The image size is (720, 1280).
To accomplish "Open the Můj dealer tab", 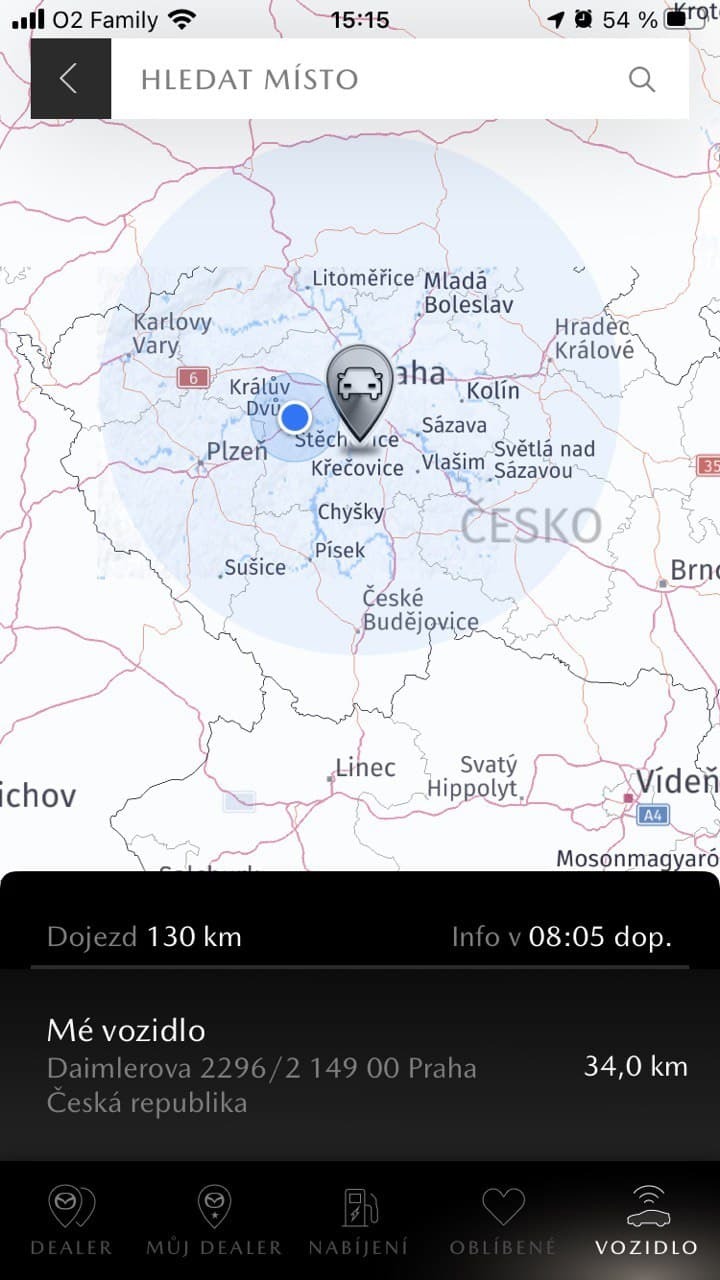I will pos(214,1220).
